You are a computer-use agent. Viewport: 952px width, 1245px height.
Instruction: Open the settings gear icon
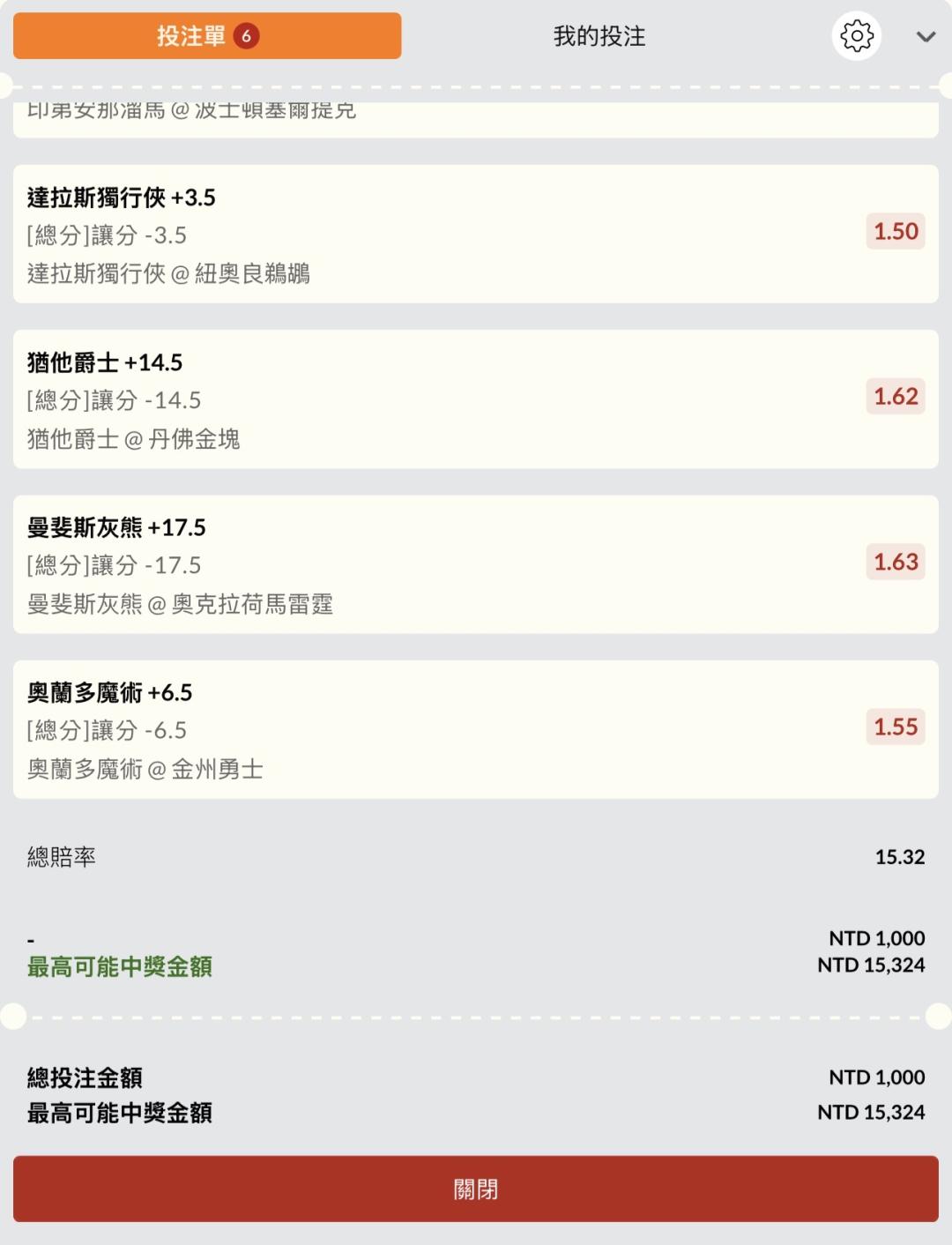(x=857, y=36)
